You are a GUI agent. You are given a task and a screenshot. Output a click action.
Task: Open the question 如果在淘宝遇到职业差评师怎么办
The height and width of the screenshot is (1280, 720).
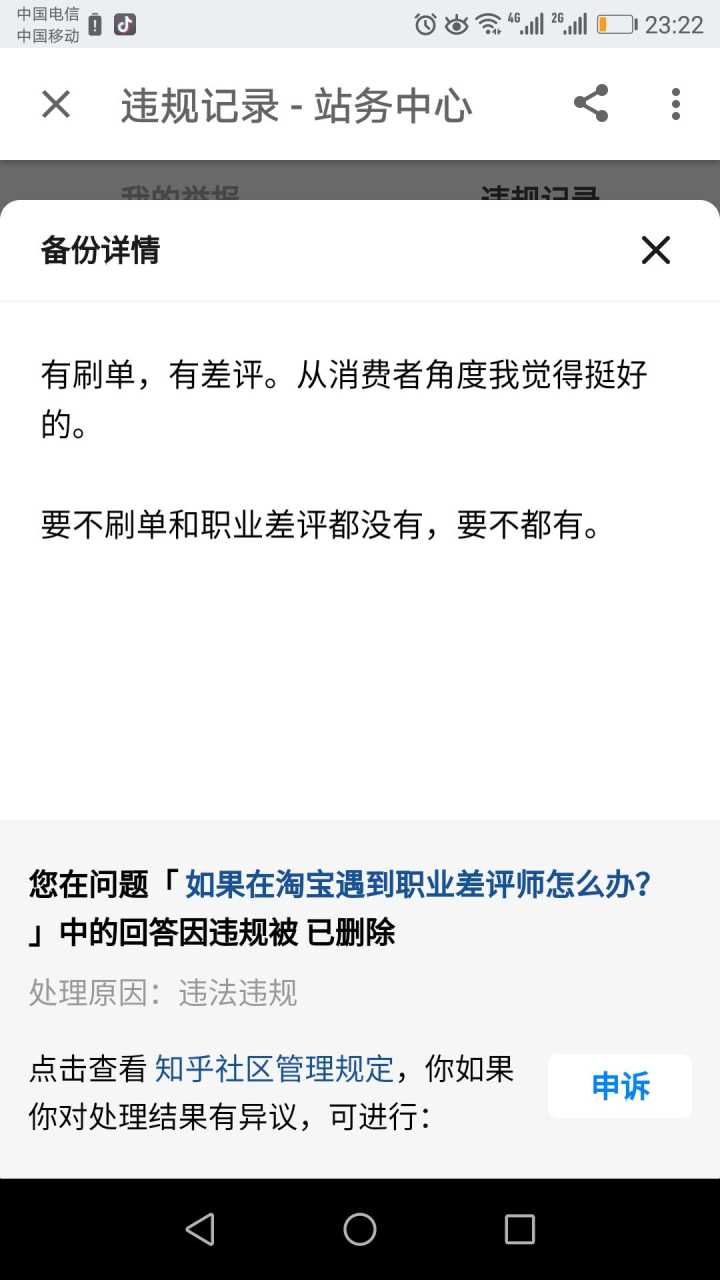click(418, 884)
